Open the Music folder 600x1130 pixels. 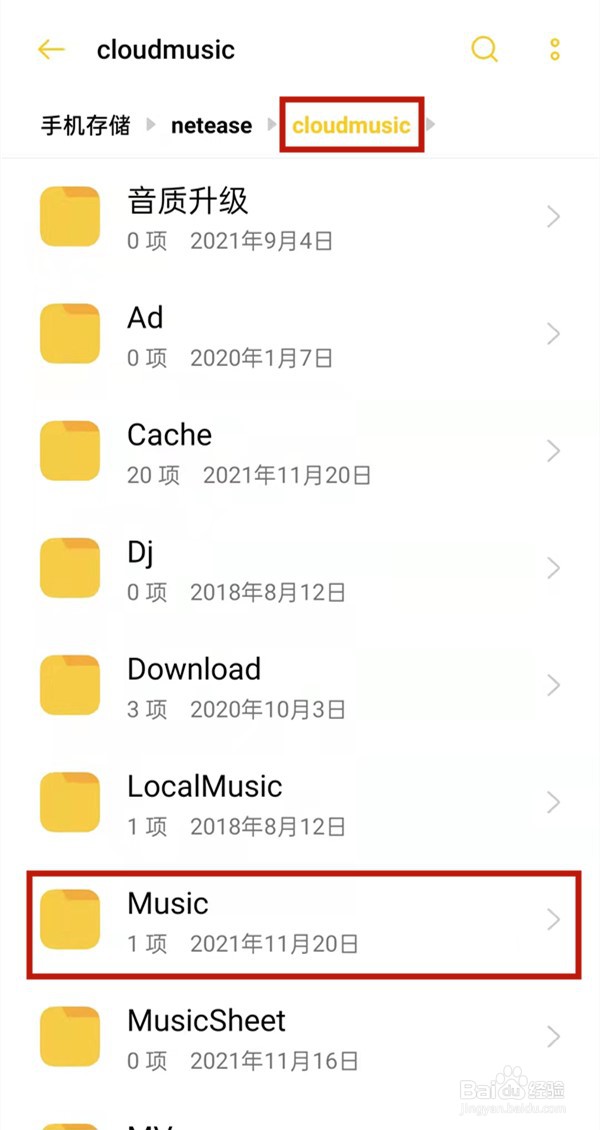303,924
